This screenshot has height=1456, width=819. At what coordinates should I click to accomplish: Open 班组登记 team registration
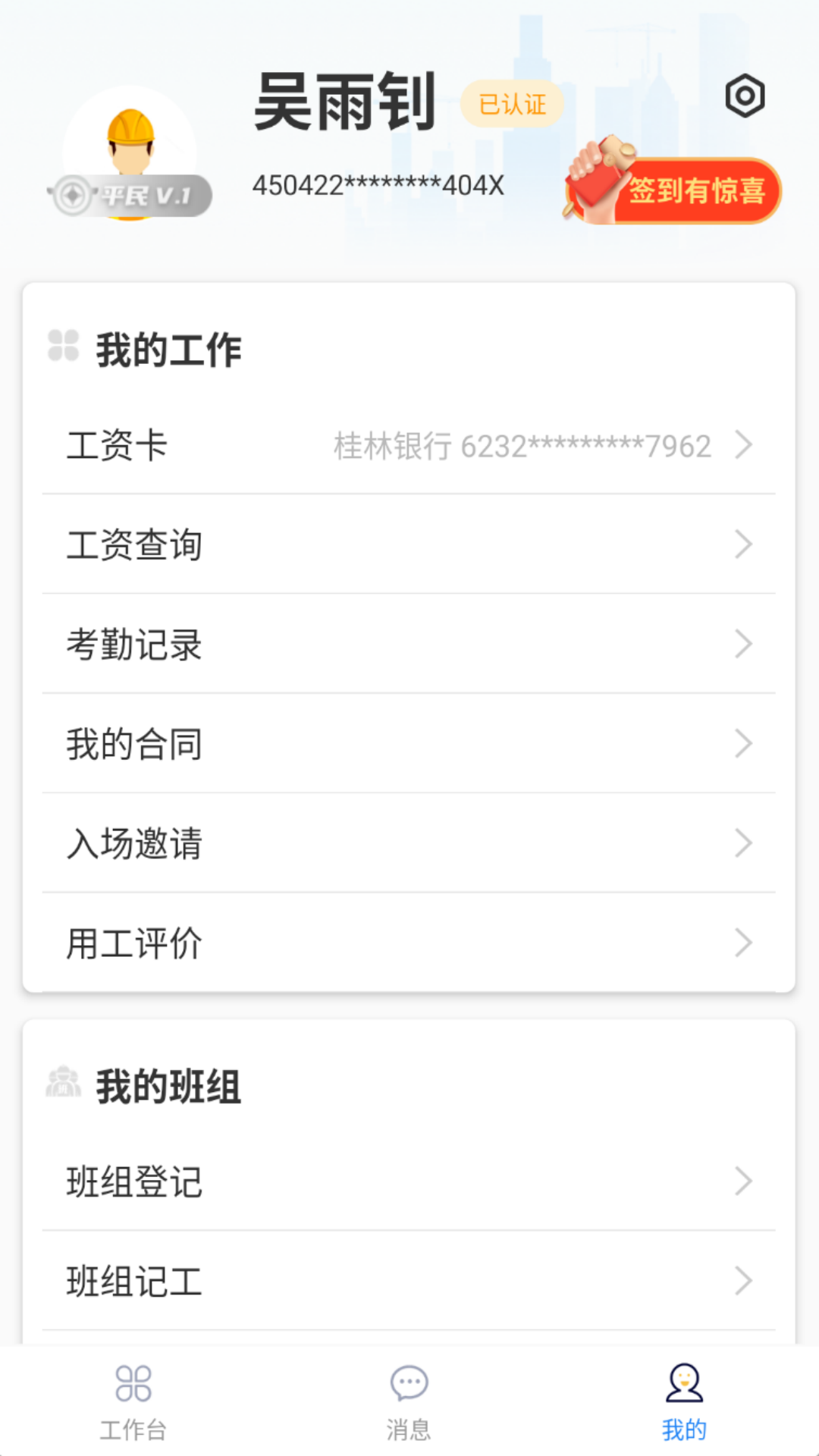[409, 1180]
